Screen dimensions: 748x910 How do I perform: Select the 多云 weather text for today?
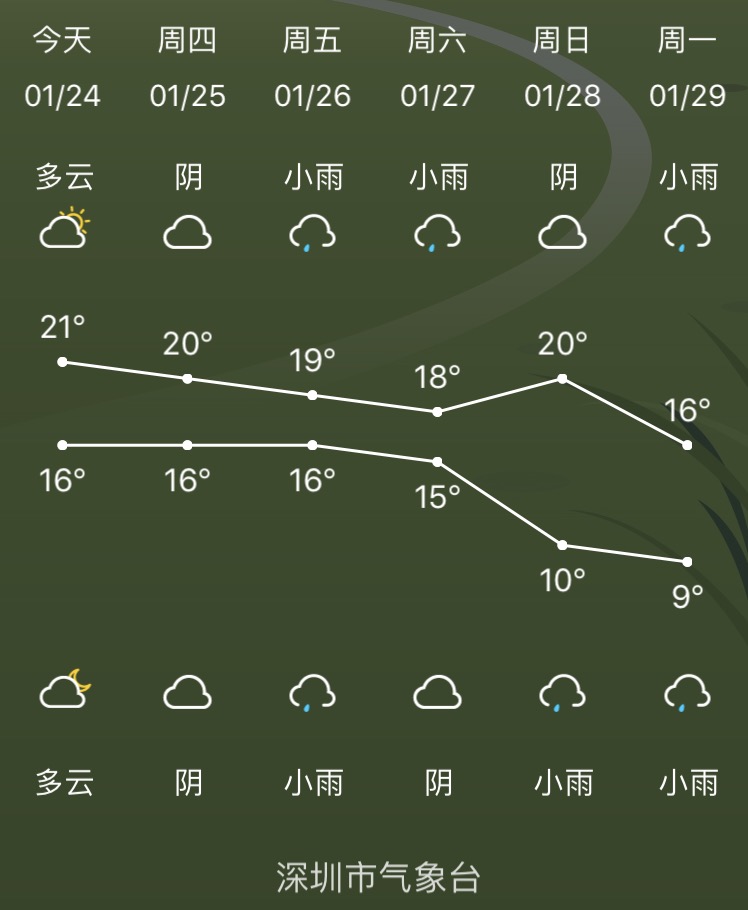click(x=64, y=176)
